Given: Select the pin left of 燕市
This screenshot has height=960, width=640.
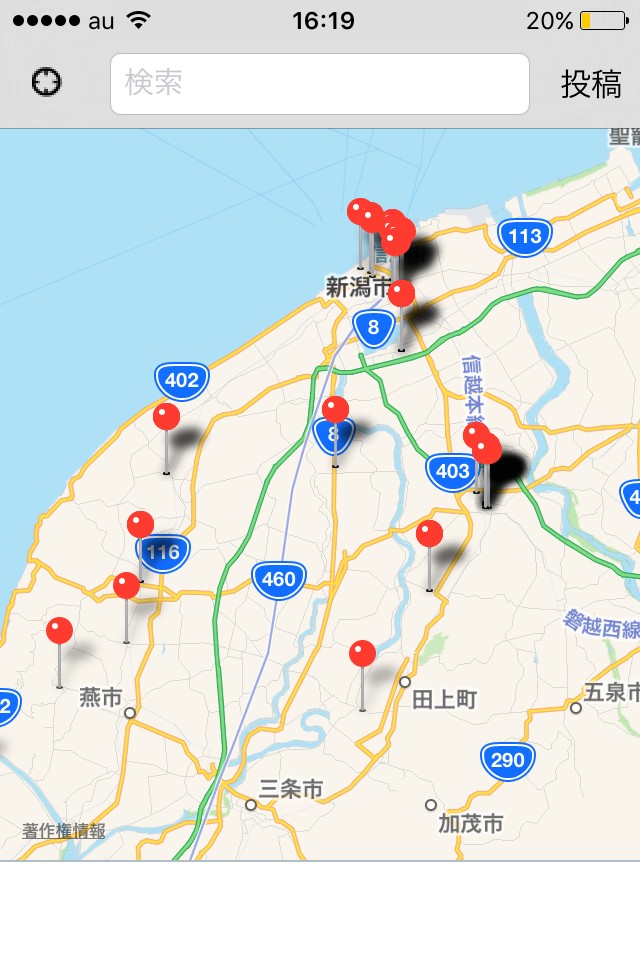Looking at the screenshot, I should (60, 632).
